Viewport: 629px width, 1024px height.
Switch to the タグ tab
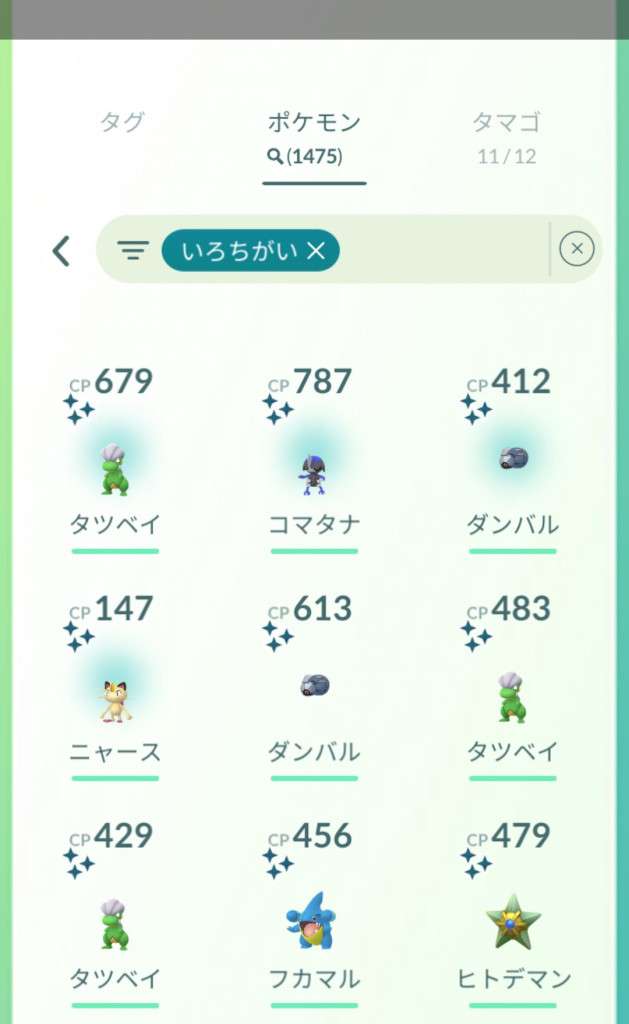[x=122, y=123]
